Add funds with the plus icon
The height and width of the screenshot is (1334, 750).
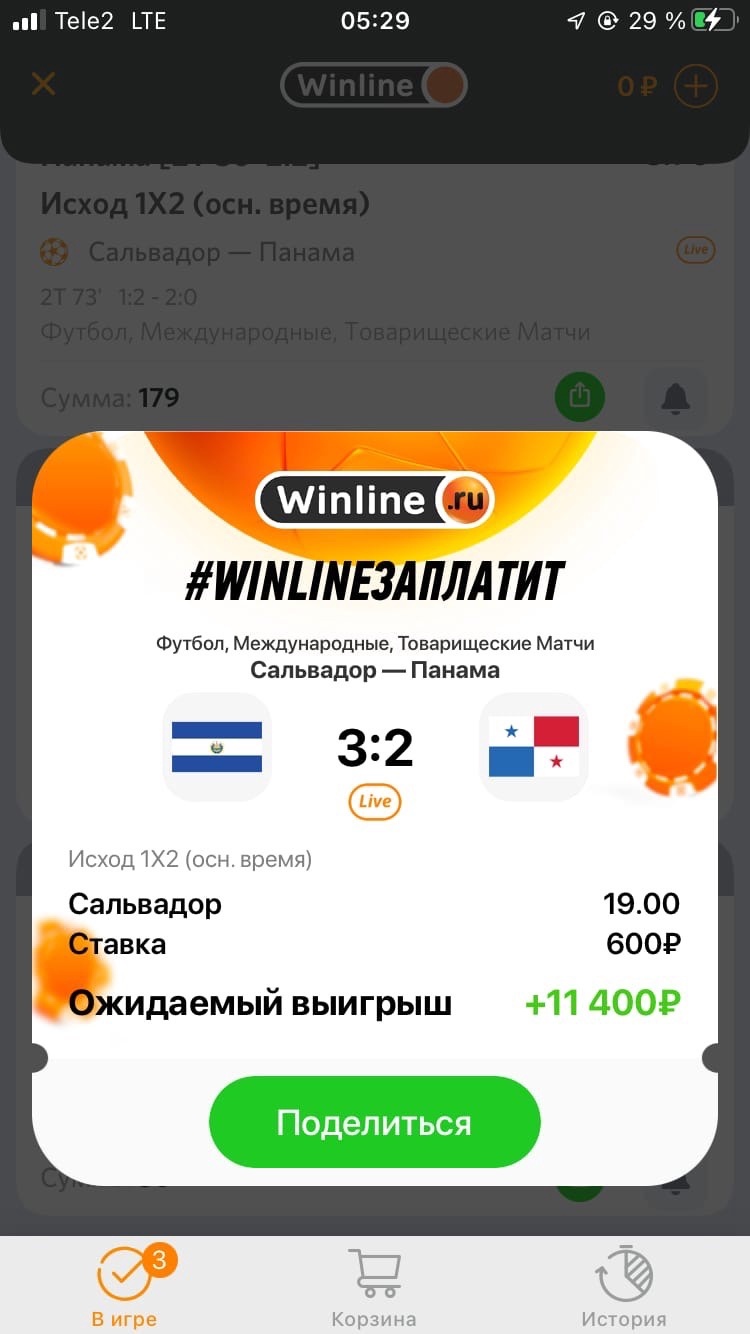pos(696,86)
